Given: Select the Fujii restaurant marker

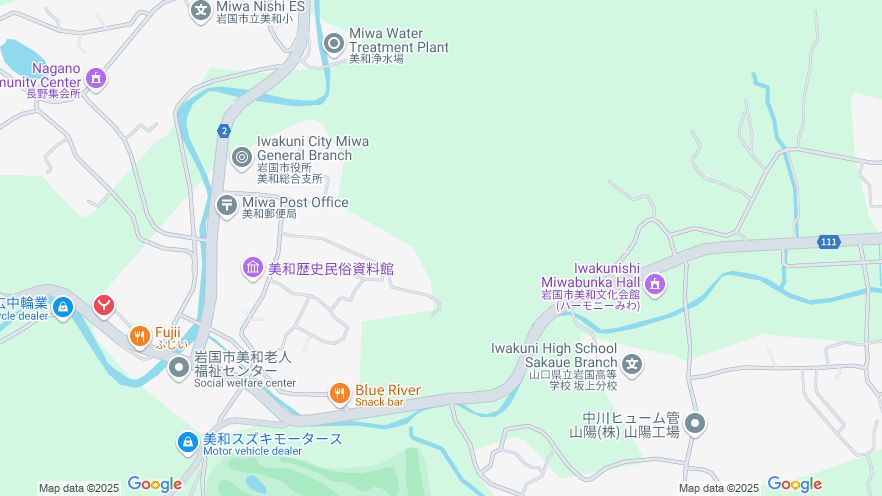Looking at the screenshot, I should (x=140, y=336).
